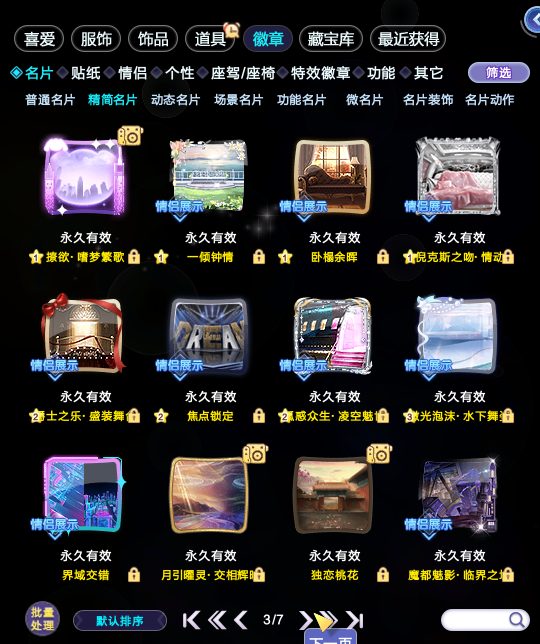Tap the 批量处理 batch button

point(42,619)
